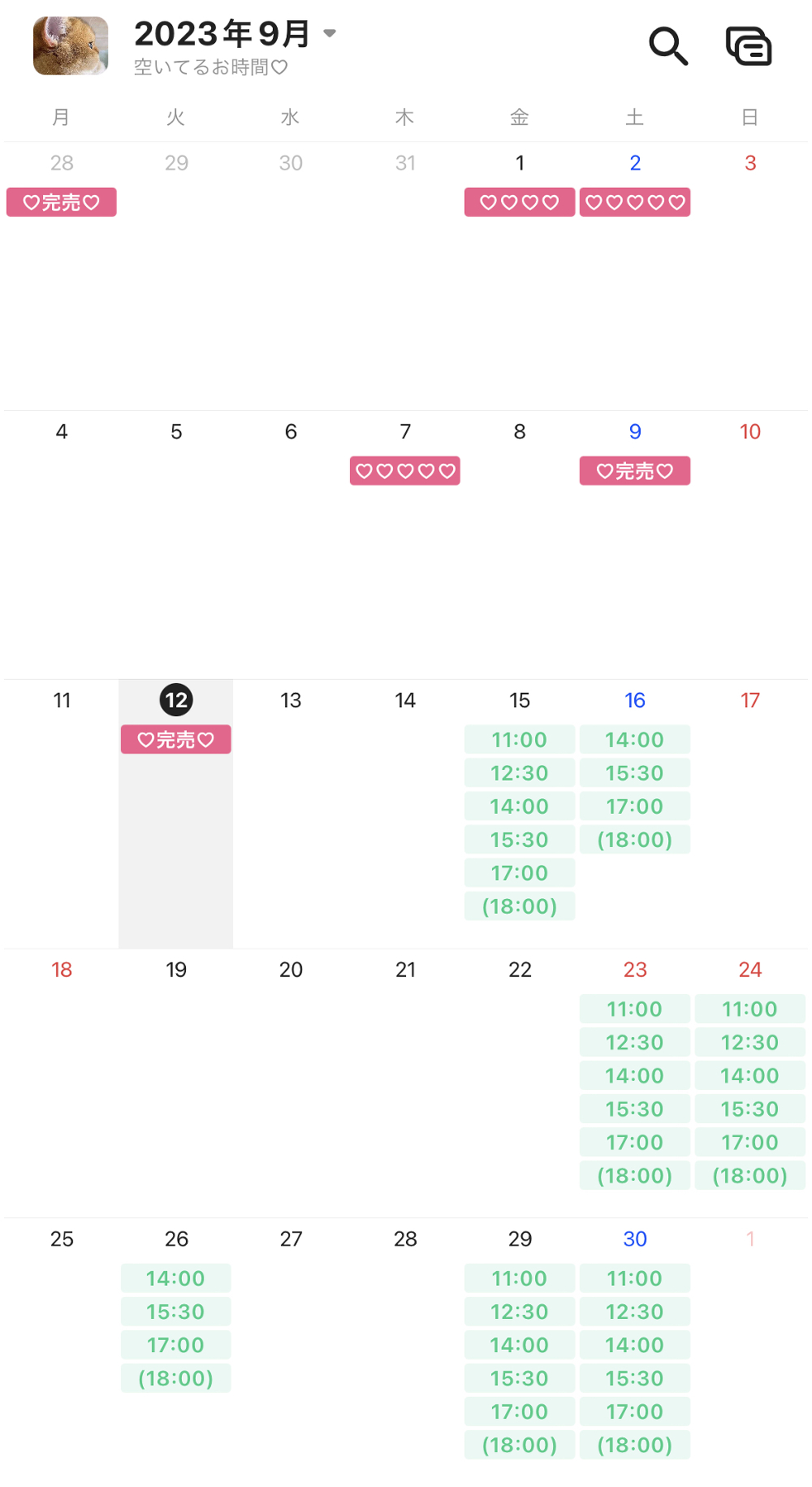Open the 完売 event on the 9th
The image size is (812, 1487).
[x=635, y=471]
